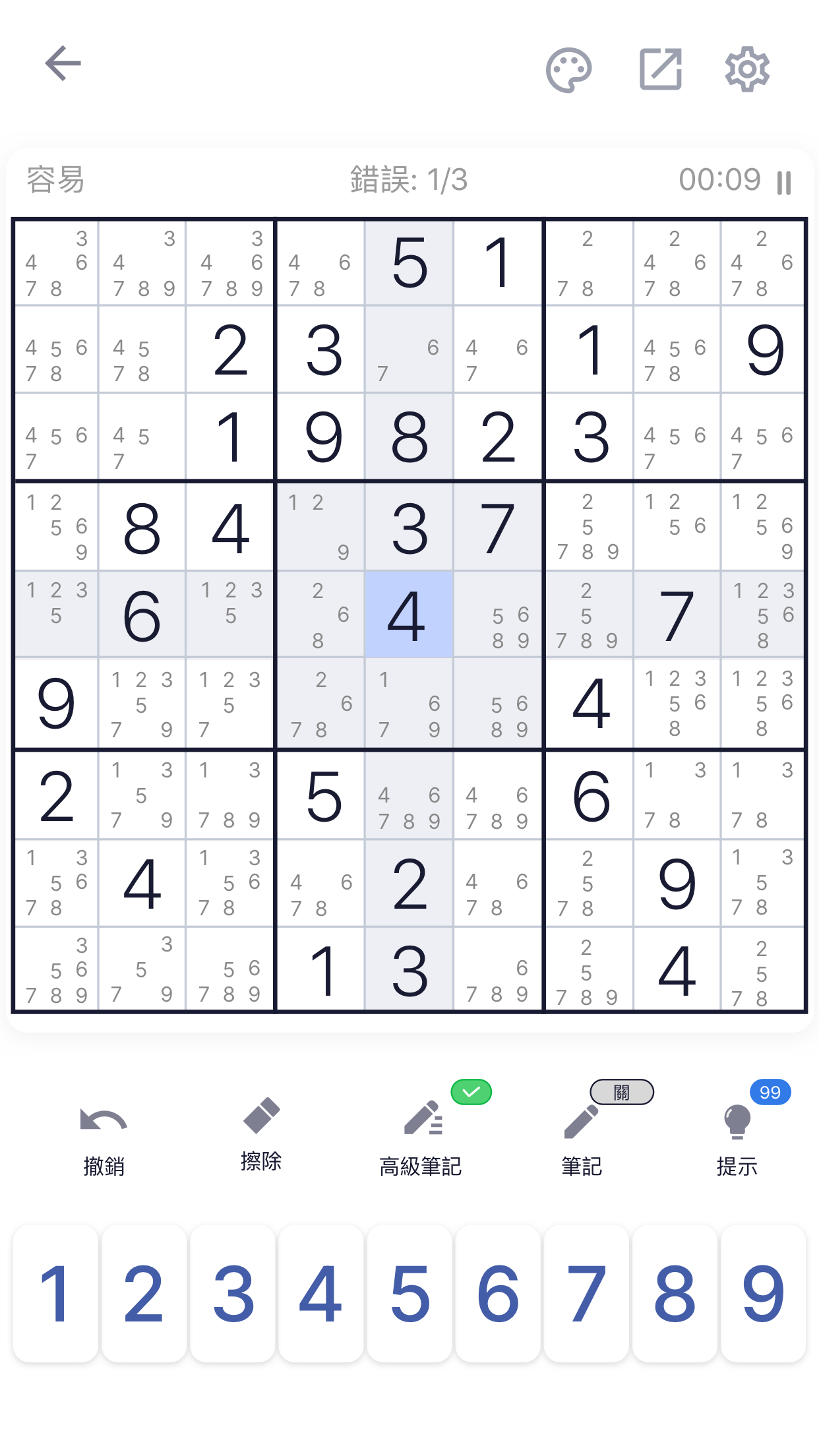The height and width of the screenshot is (1456, 819).
Task: Enter number 5 from the keypad
Action: 409,1294
